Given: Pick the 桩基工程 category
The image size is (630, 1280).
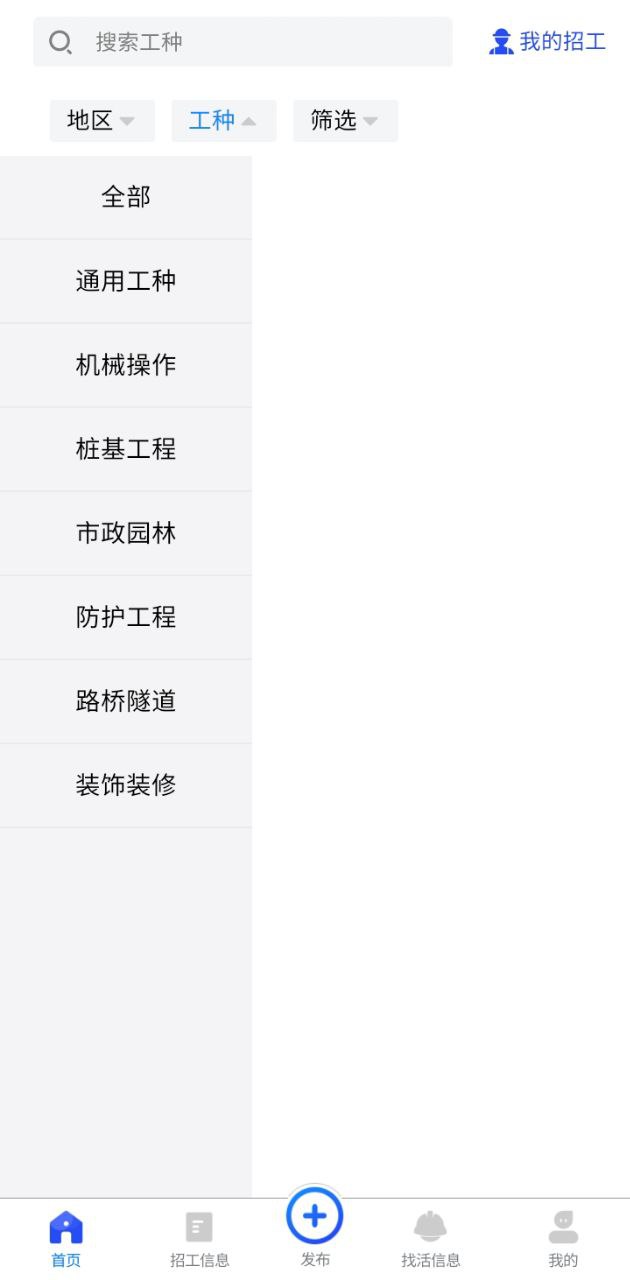Looking at the screenshot, I should (126, 449).
